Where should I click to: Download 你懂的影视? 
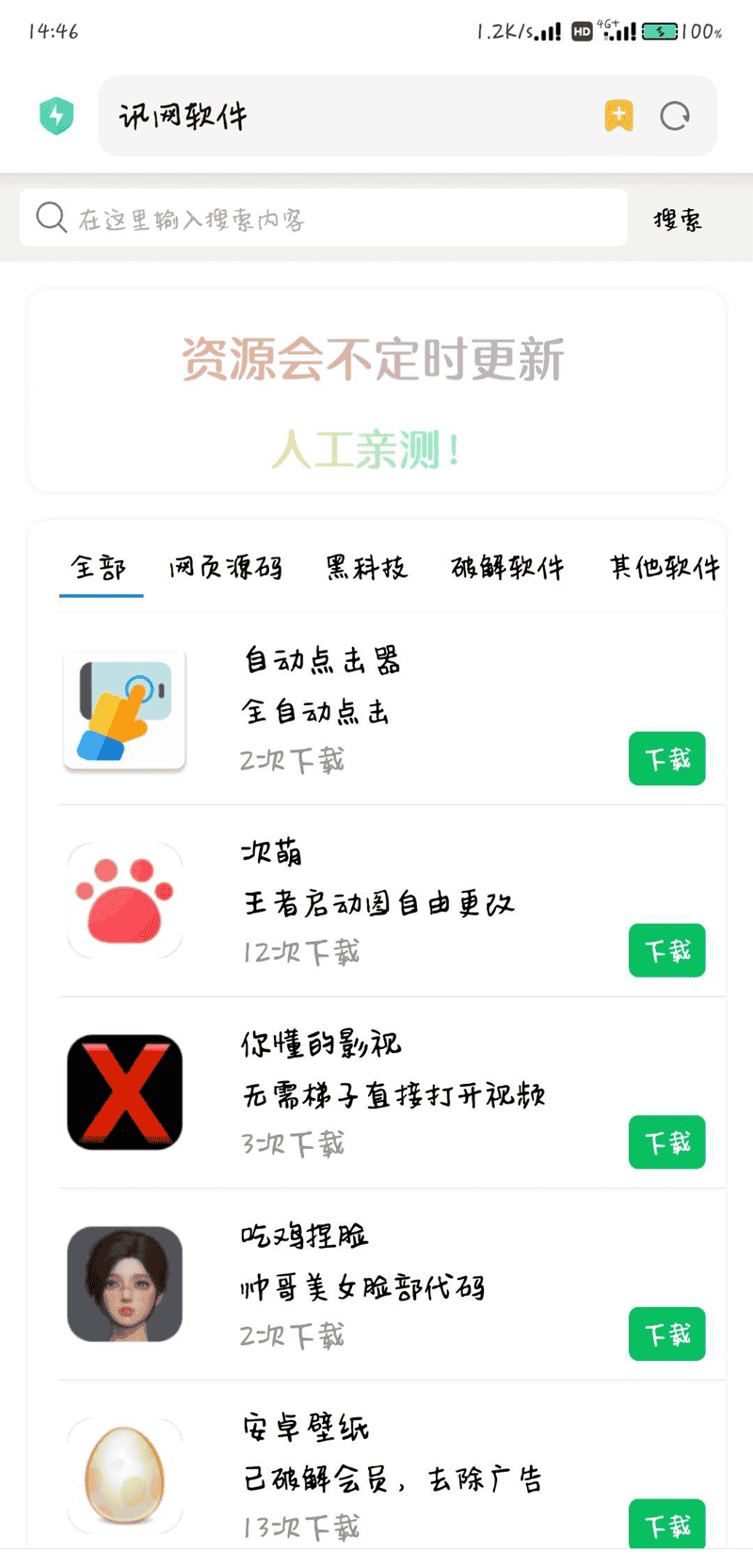pyautogui.click(x=666, y=1142)
